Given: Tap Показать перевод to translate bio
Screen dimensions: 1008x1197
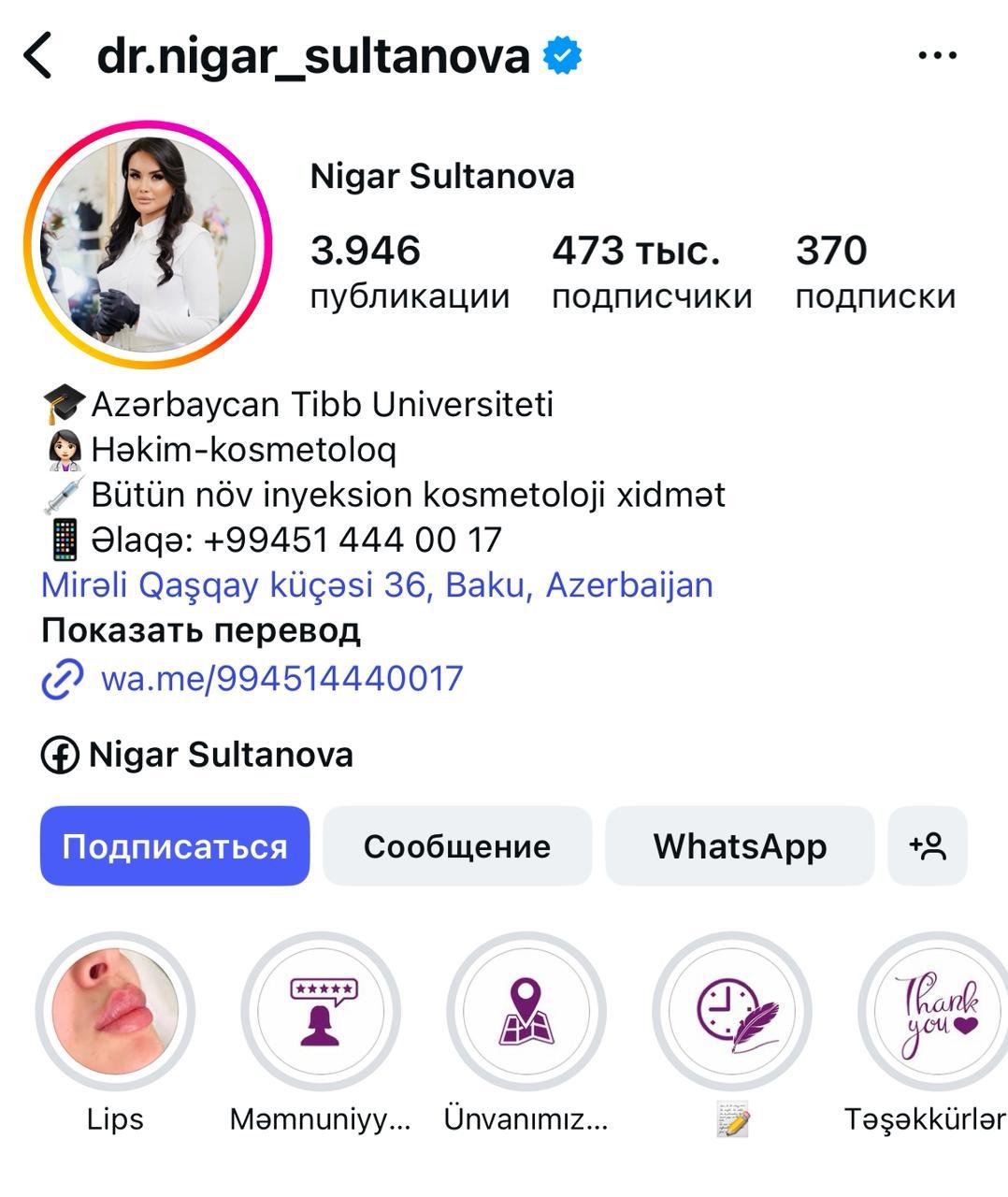Looking at the screenshot, I should point(200,630).
